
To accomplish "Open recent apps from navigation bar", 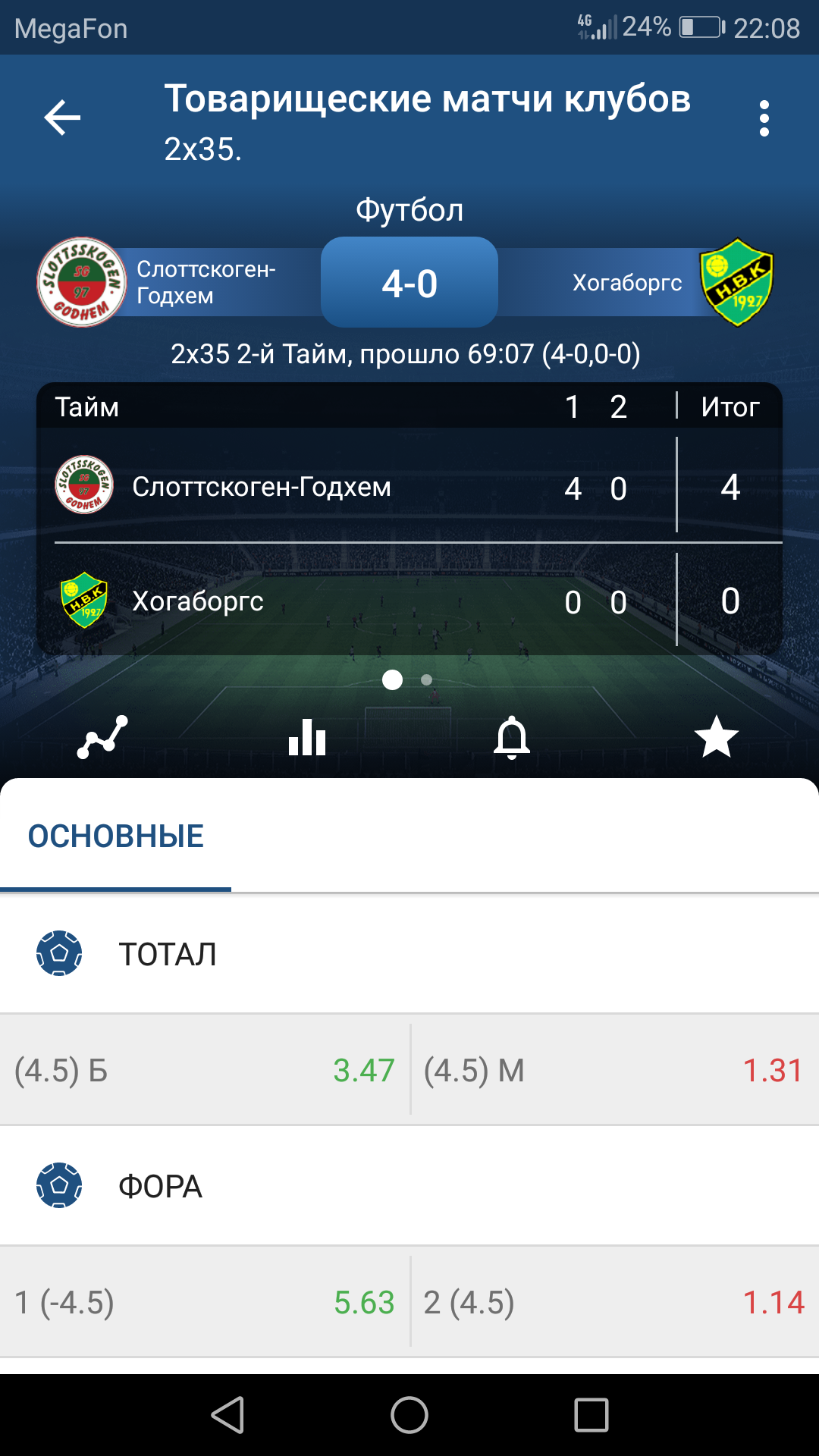I will (591, 1415).
